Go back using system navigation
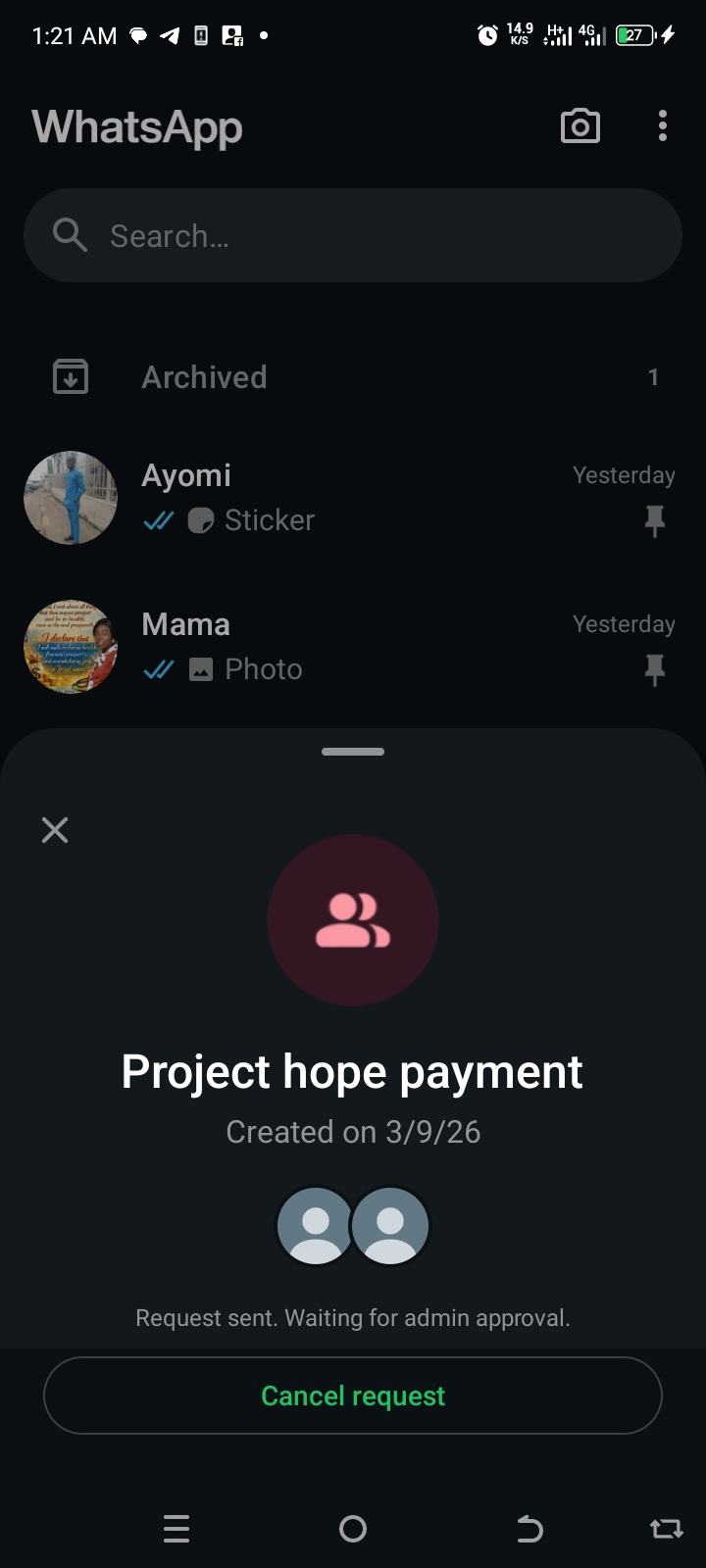The image size is (706, 1568). click(x=529, y=1529)
